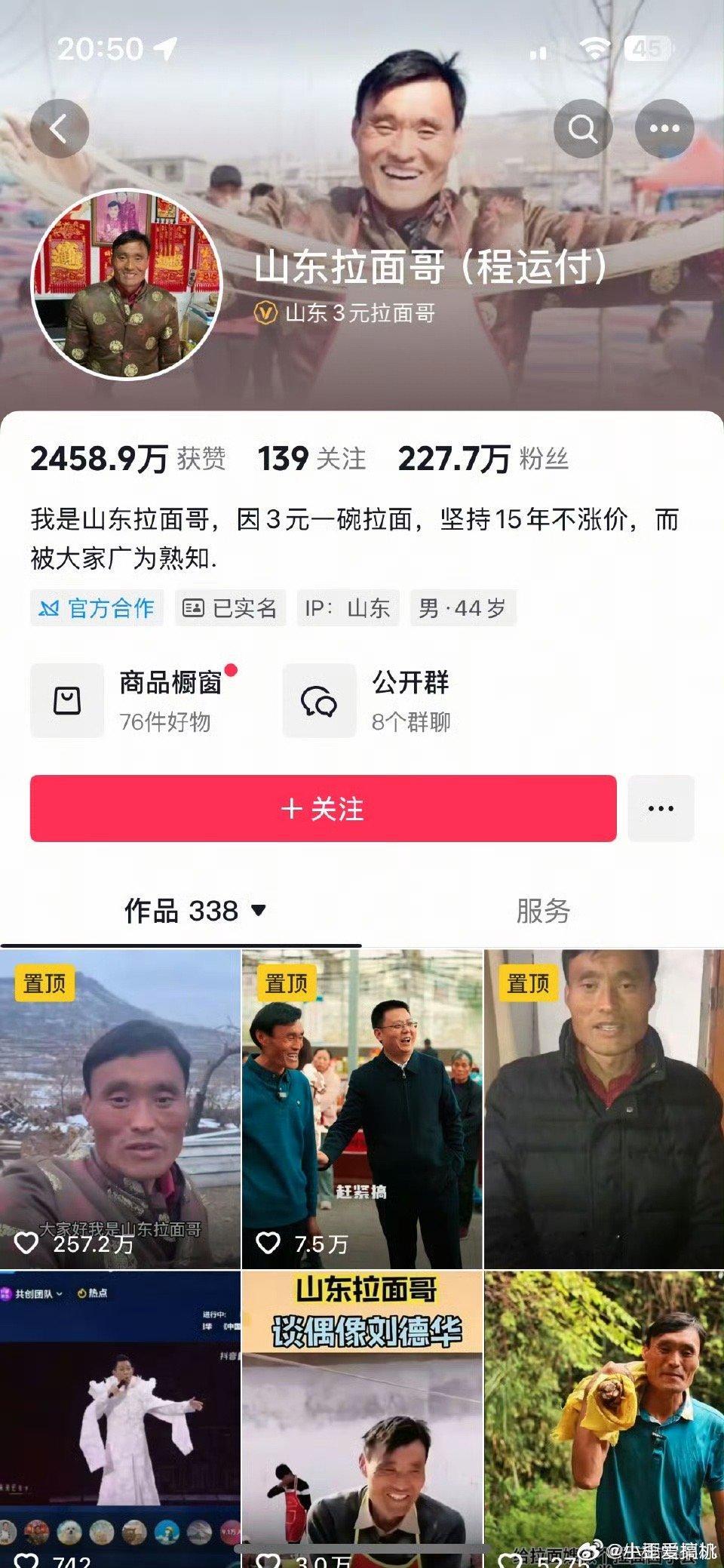Image resolution: width=724 pixels, height=1568 pixels.
Task: Play pinned video with 7.5万 likes
Action: point(362,1109)
